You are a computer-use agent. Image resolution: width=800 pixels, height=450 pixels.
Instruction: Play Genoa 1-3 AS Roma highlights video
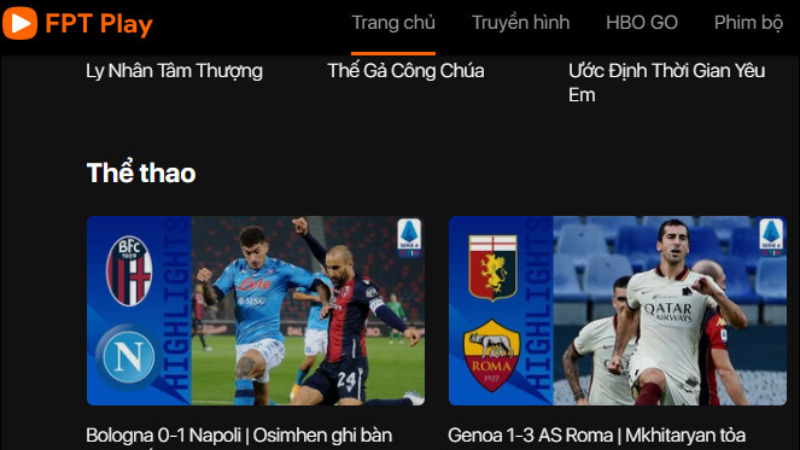point(617,310)
